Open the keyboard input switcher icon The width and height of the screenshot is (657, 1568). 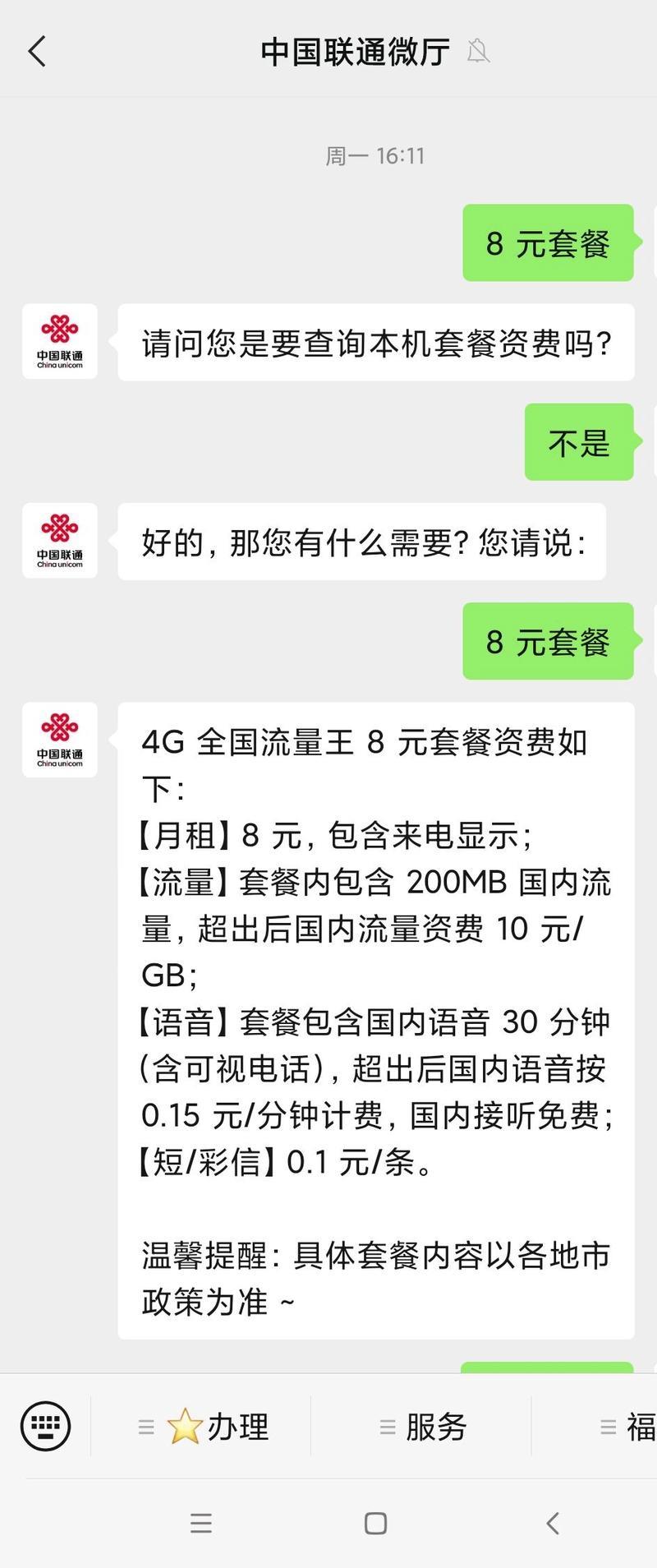pos(47,1426)
